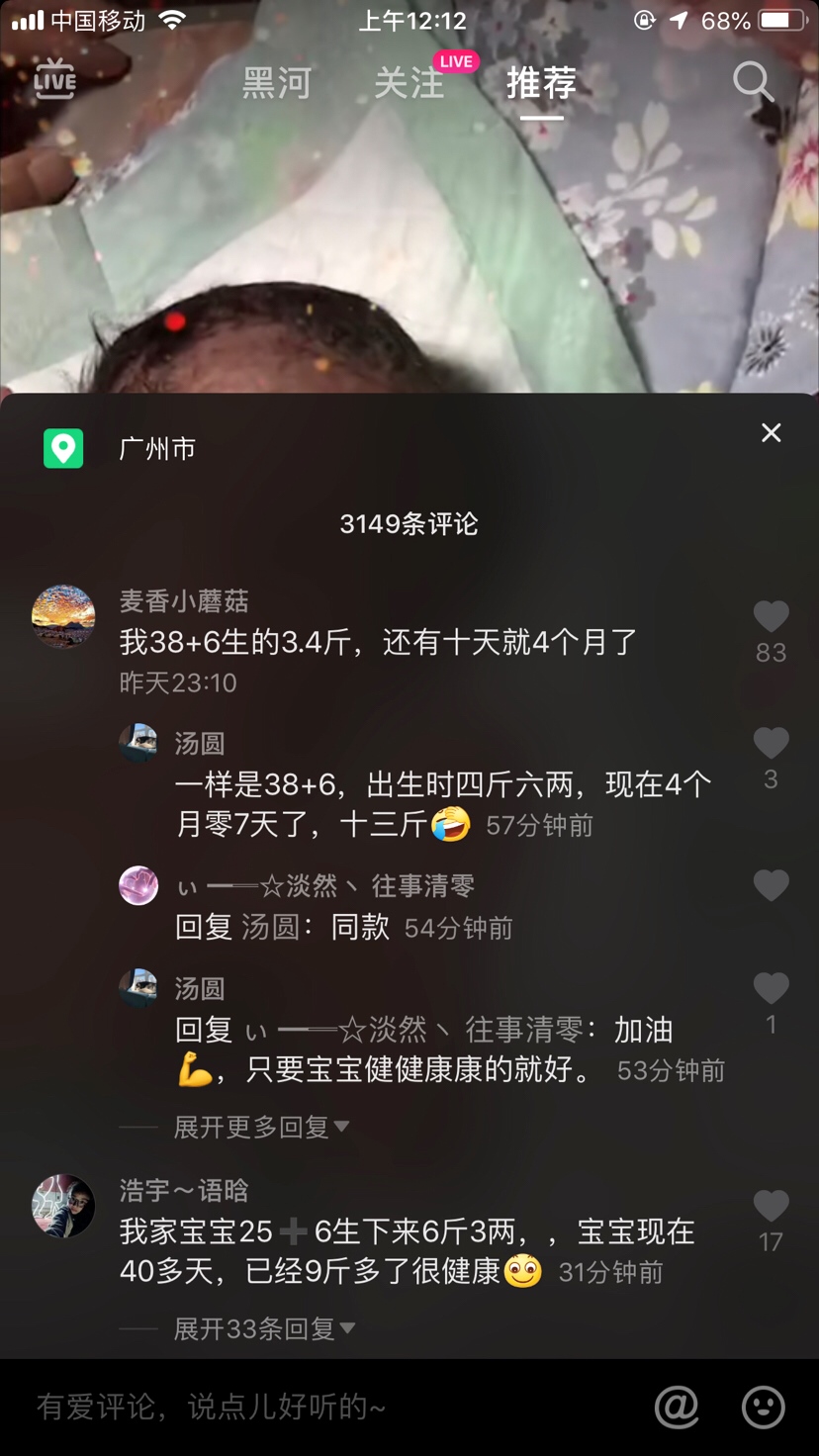Close the comments panel
This screenshot has width=819, height=1456.
[x=771, y=432]
